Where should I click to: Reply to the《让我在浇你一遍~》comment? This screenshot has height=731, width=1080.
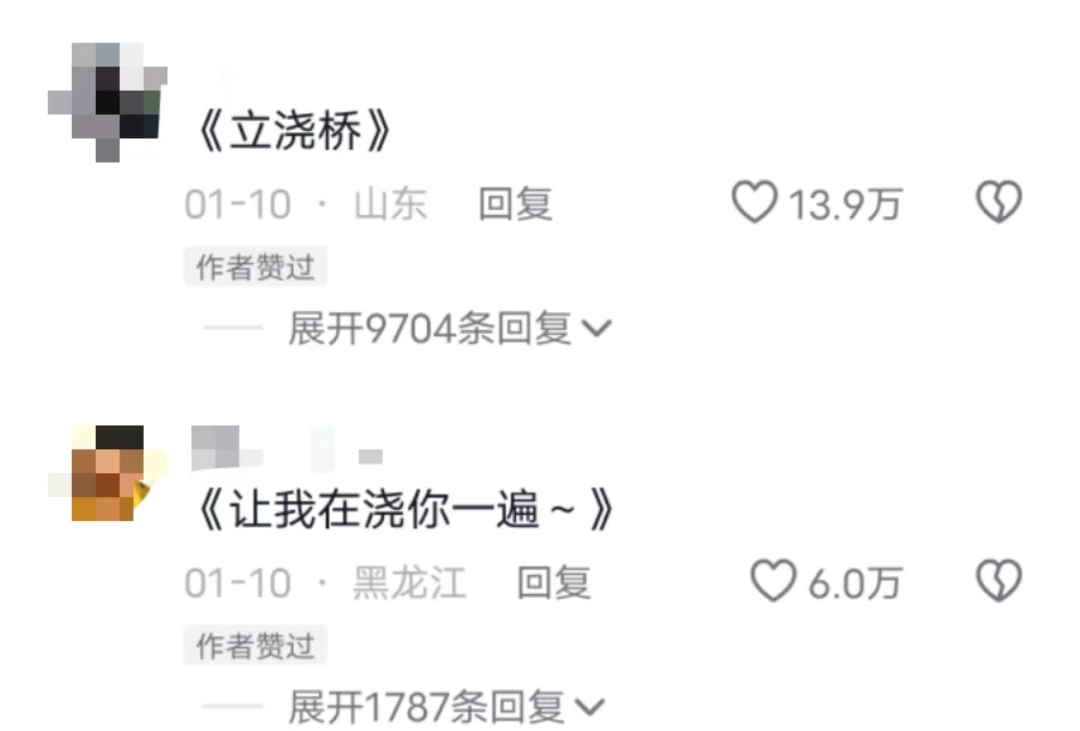(553, 582)
